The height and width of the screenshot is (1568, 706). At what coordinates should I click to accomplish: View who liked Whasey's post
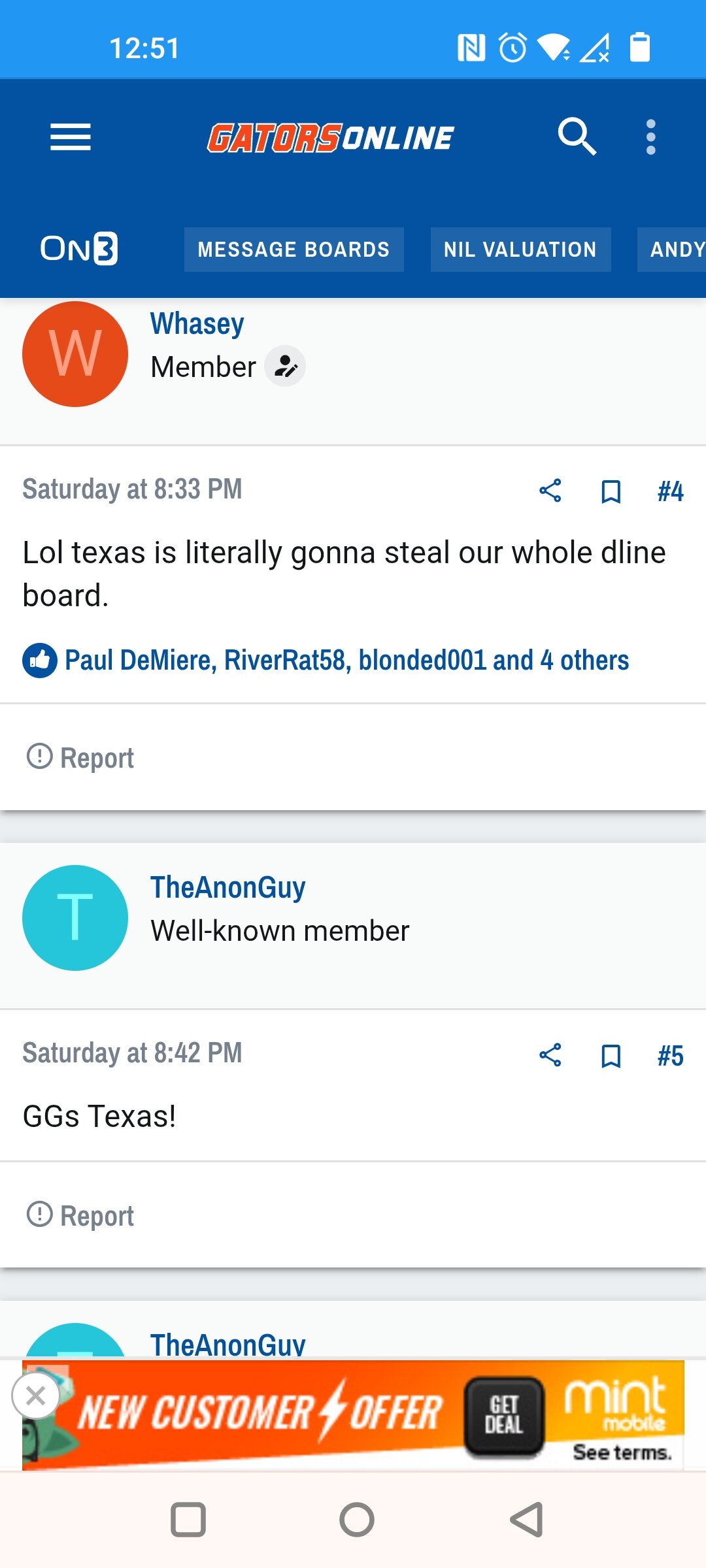pos(346,661)
